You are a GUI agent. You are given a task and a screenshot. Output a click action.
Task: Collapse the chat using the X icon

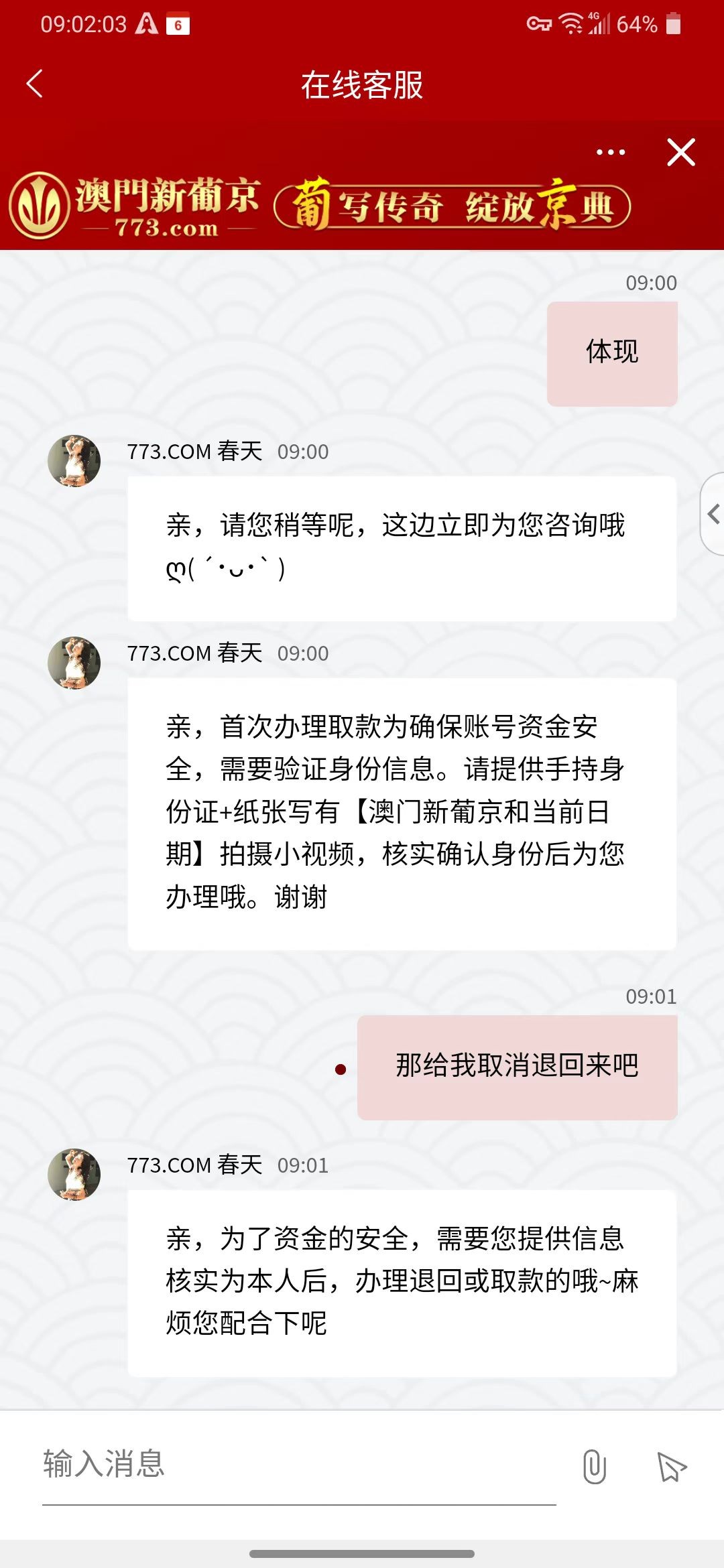[680, 153]
